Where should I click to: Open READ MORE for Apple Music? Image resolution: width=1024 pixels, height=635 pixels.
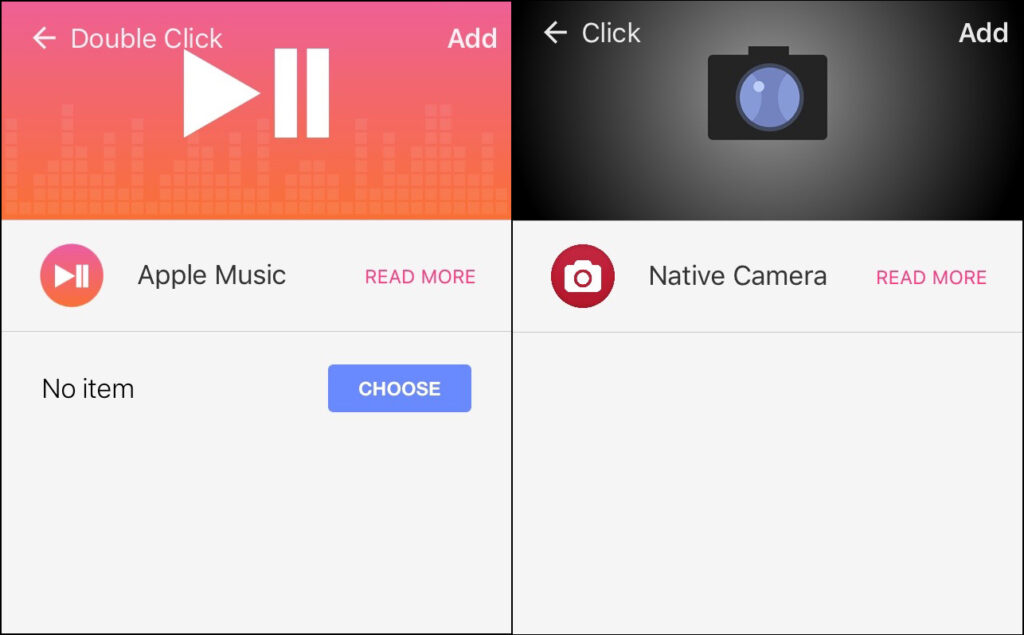[420, 277]
